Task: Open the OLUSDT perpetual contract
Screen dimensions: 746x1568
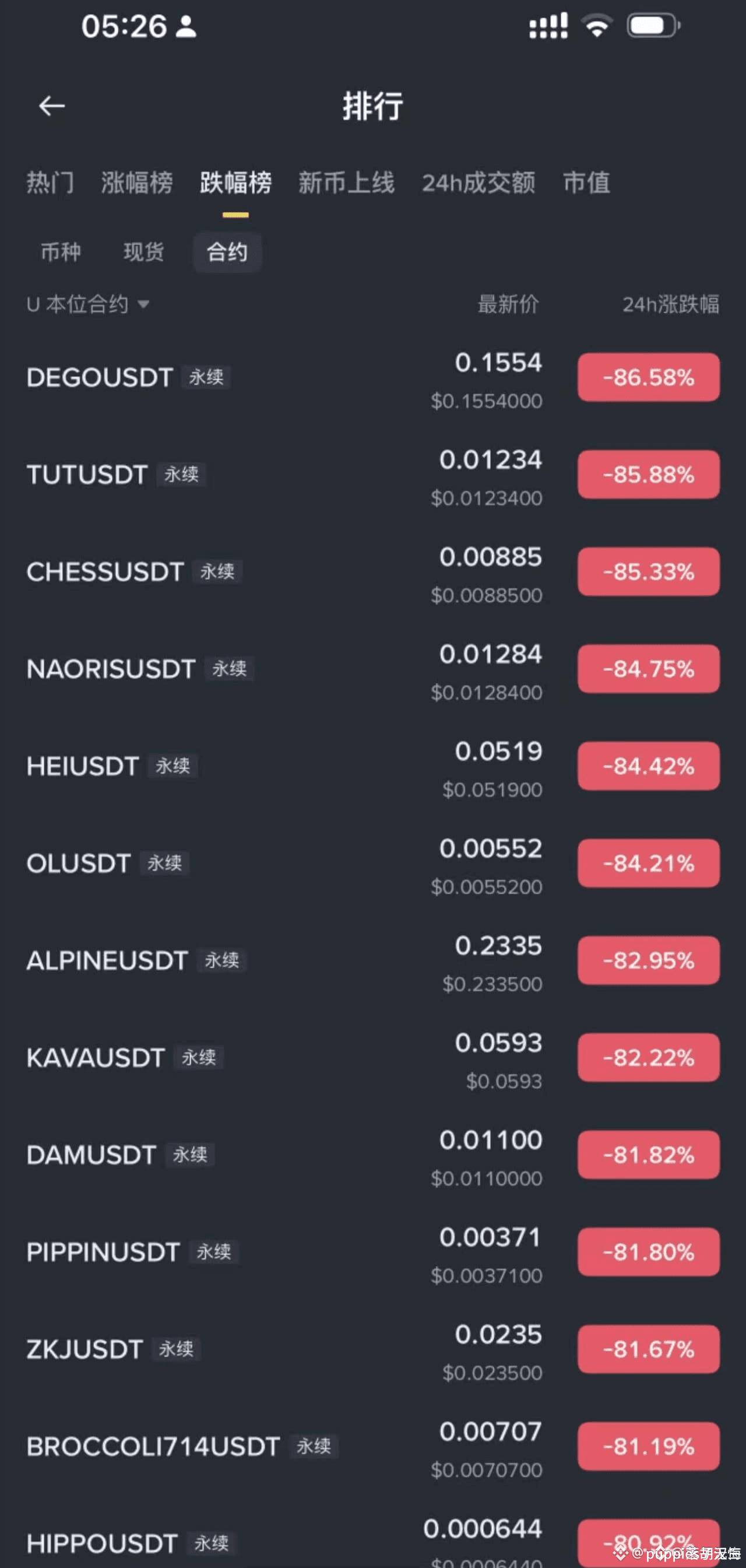Action: click(x=79, y=863)
